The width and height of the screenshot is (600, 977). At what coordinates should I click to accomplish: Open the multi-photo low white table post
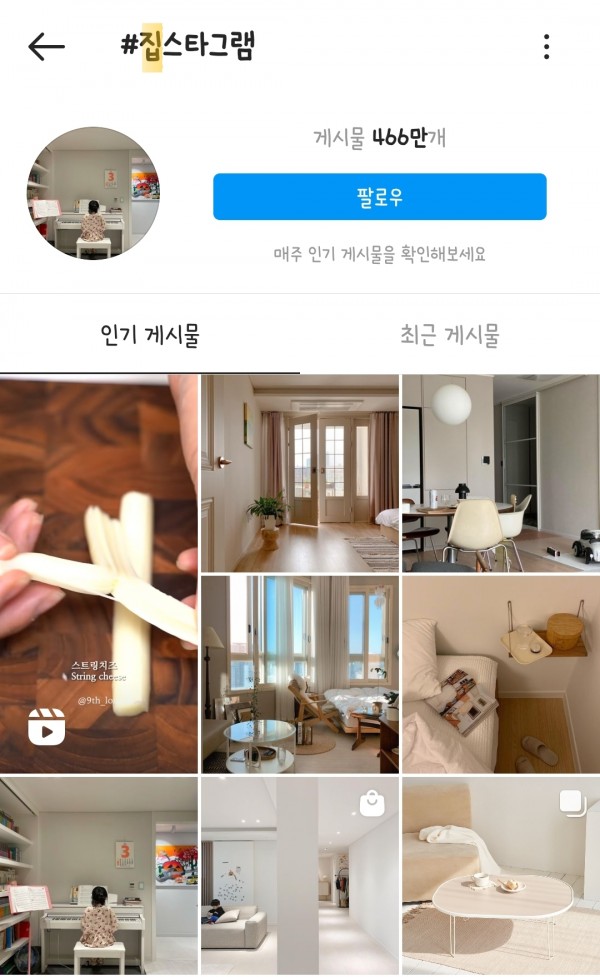tap(500, 876)
